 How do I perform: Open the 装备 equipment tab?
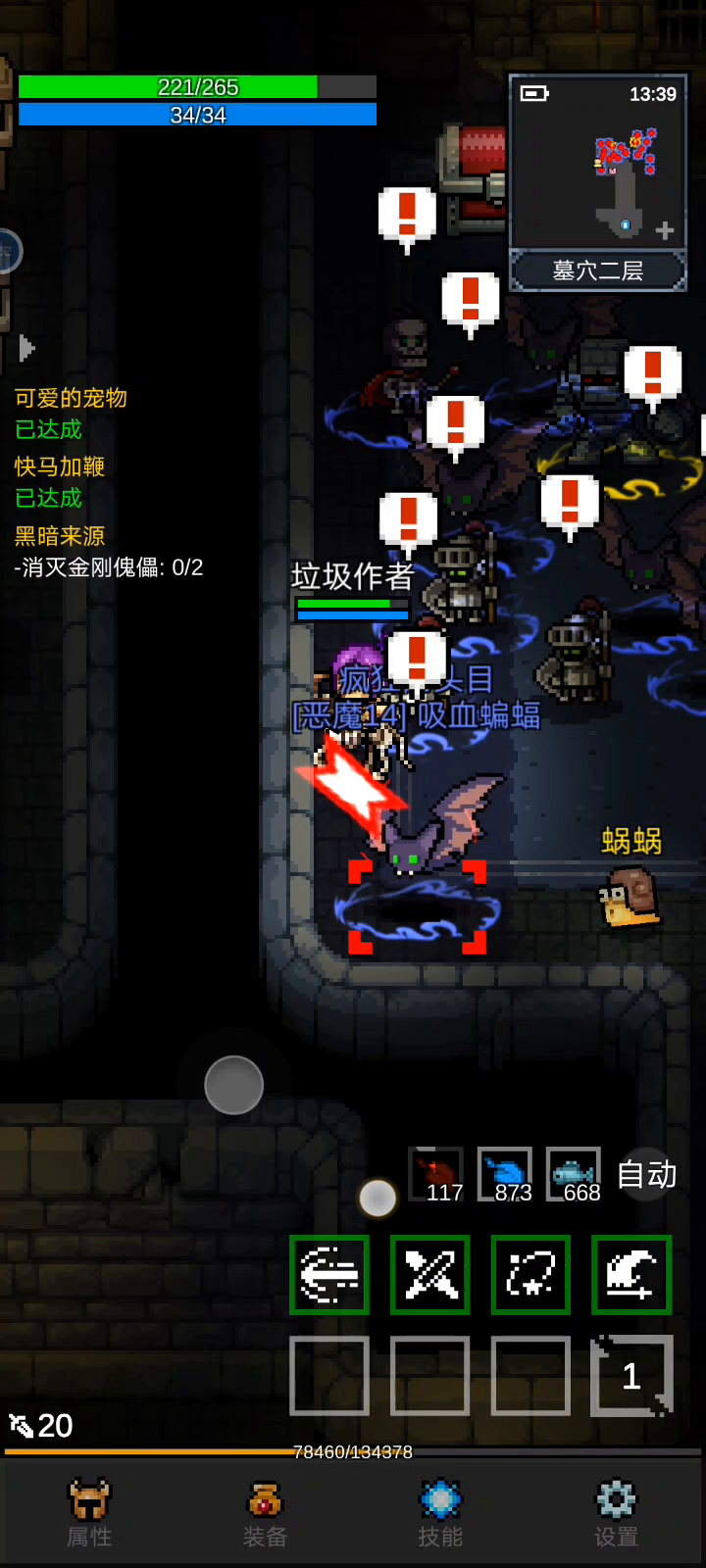[265, 1514]
